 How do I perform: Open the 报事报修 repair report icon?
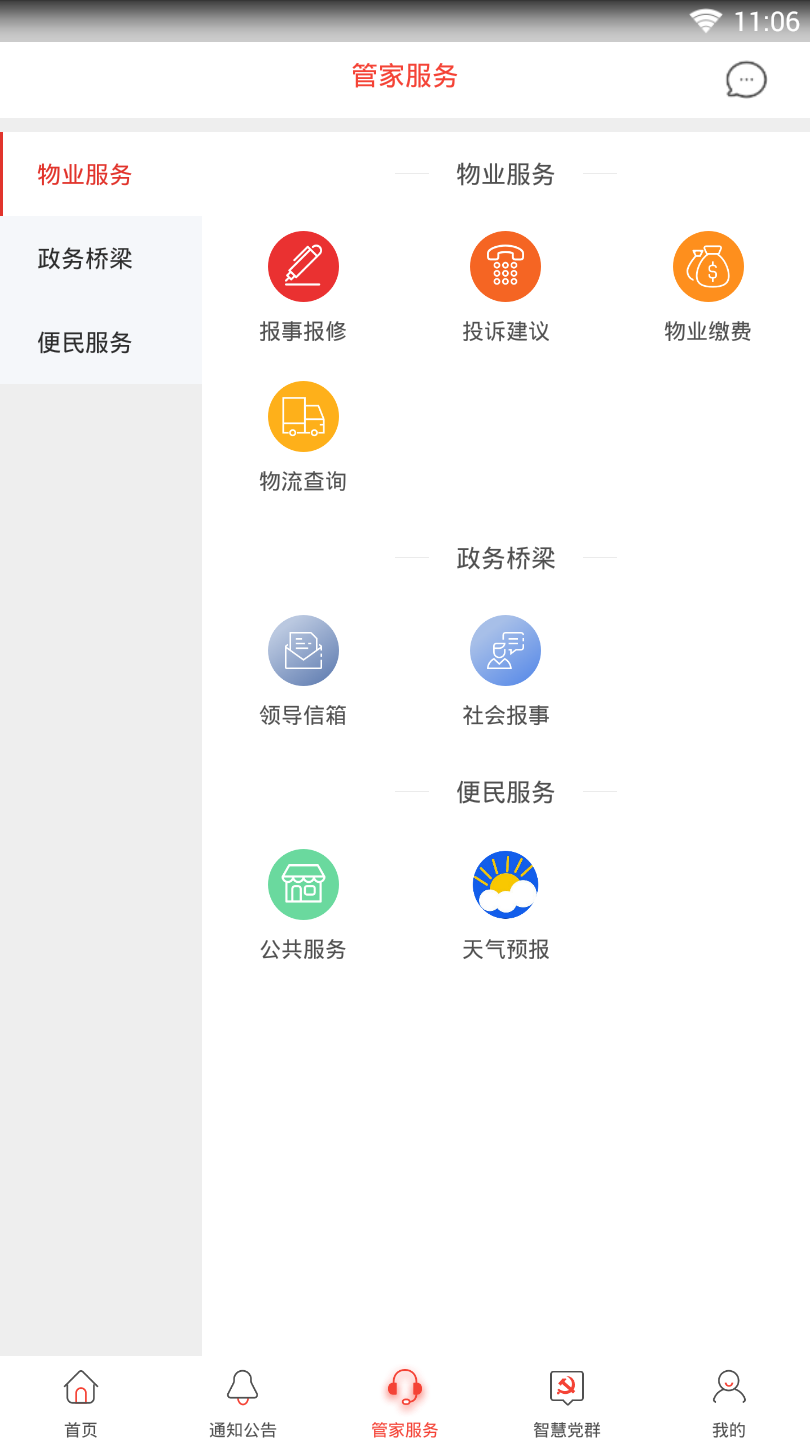pos(303,266)
